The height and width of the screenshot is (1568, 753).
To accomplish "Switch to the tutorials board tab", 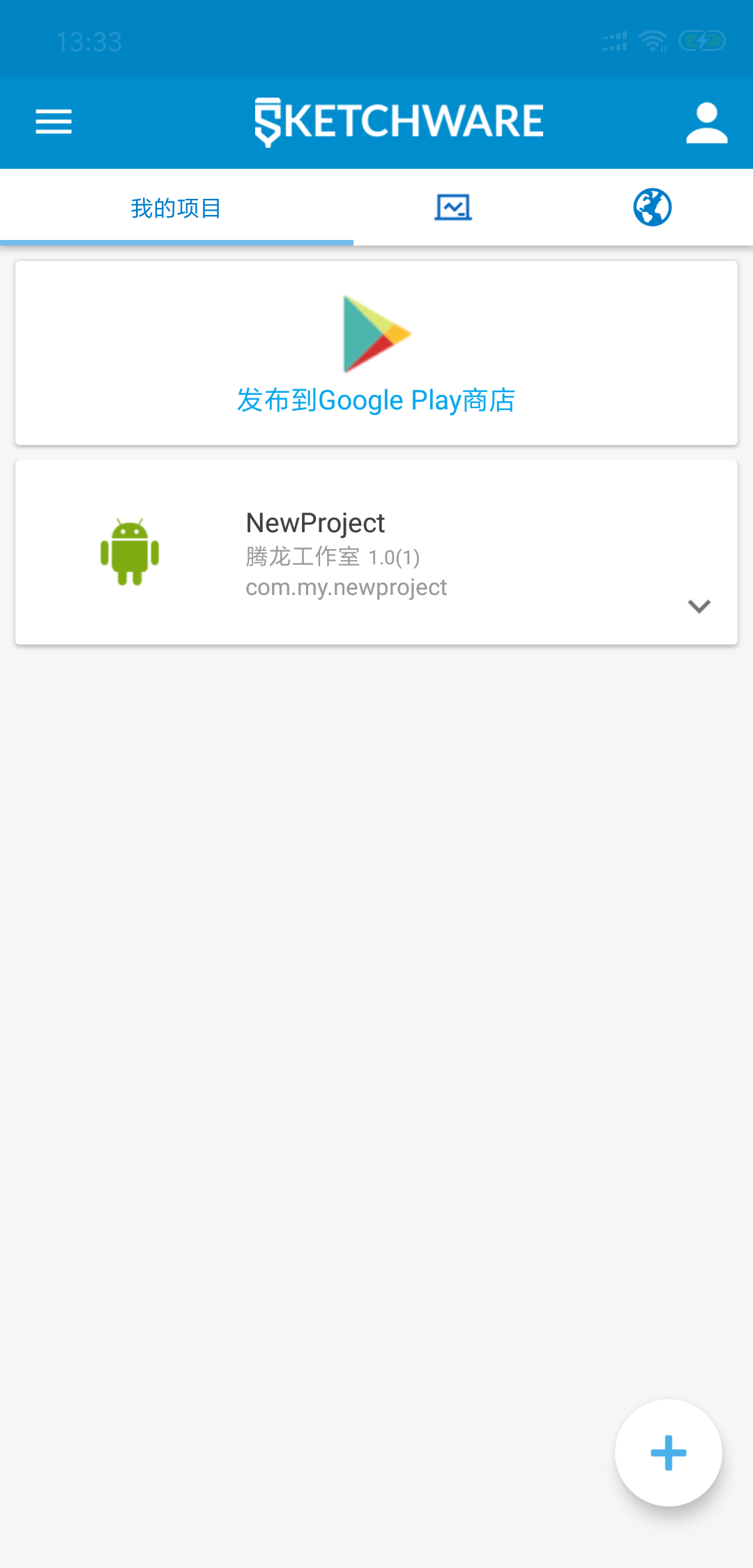I will tap(453, 207).
